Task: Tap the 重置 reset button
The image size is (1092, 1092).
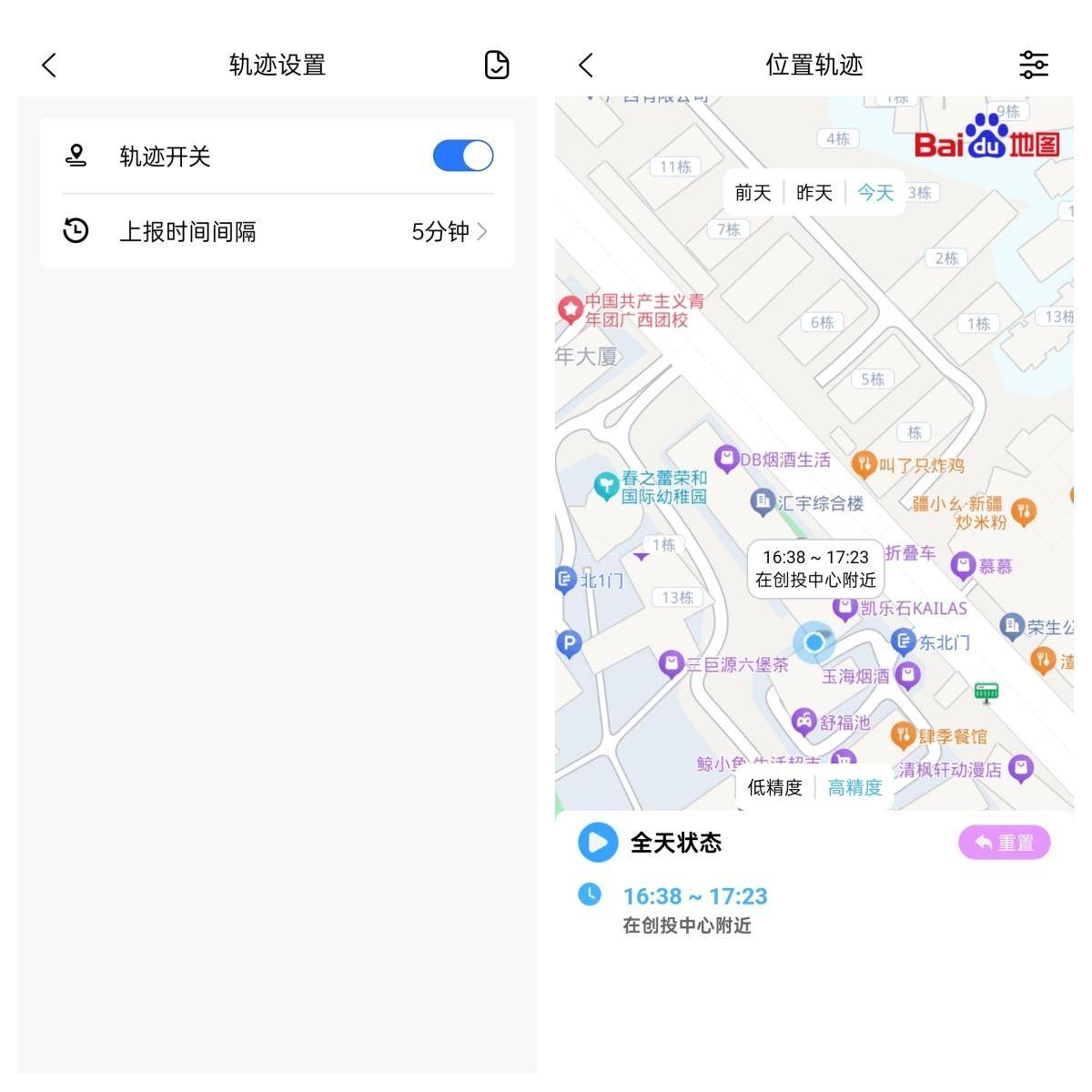Action: click(1004, 843)
